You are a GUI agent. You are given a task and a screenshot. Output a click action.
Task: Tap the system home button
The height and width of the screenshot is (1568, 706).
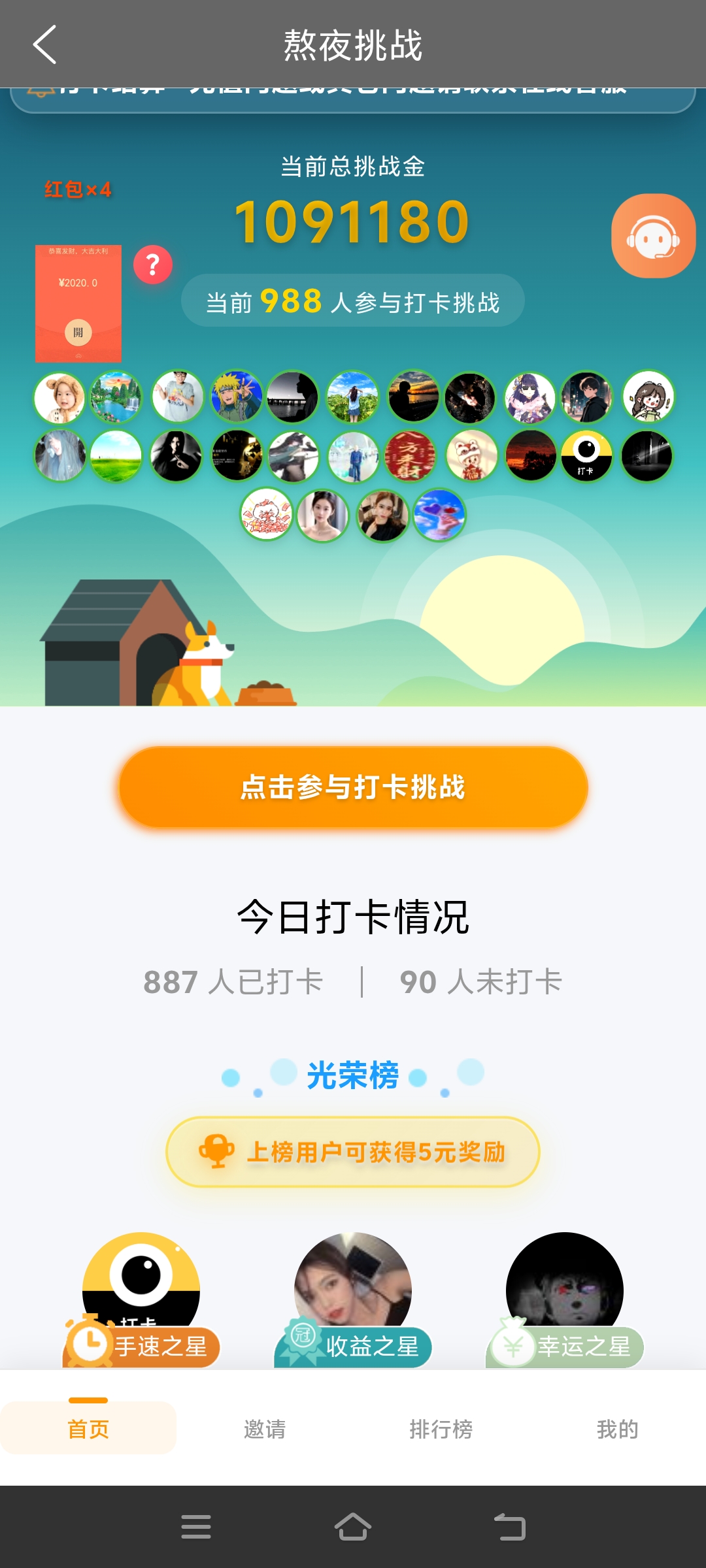tap(353, 1527)
